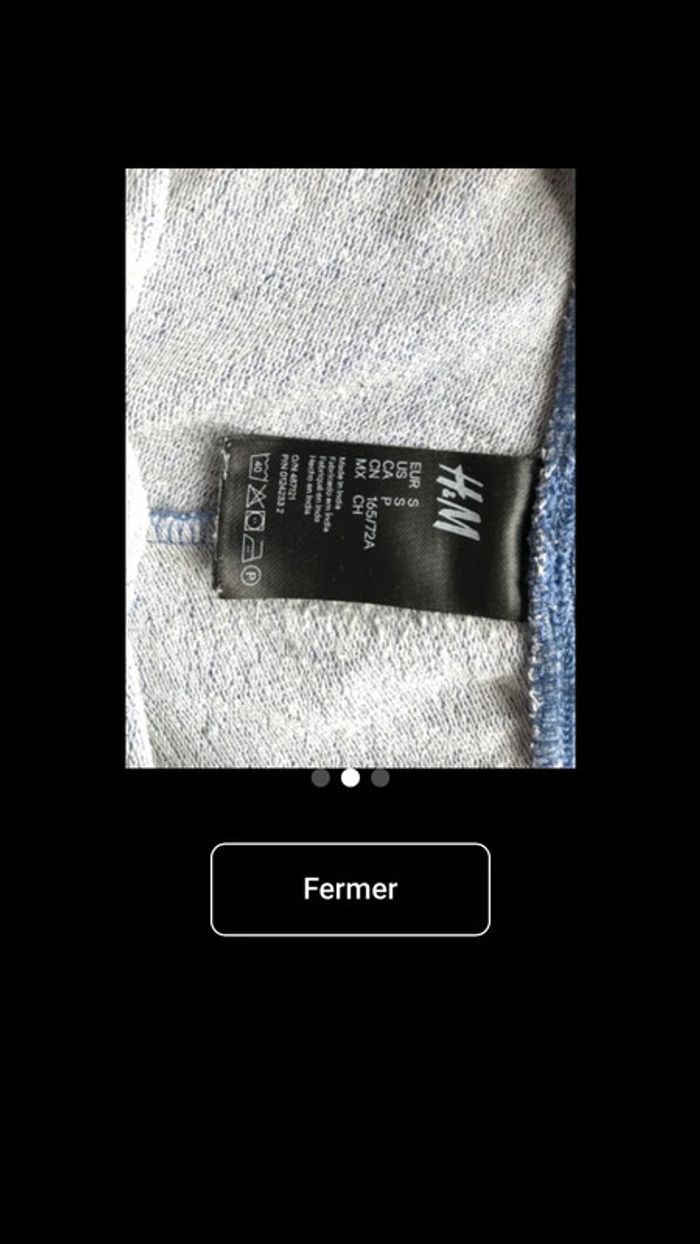Jump to the first photo dot
The image size is (700, 1244).
tap(320, 778)
